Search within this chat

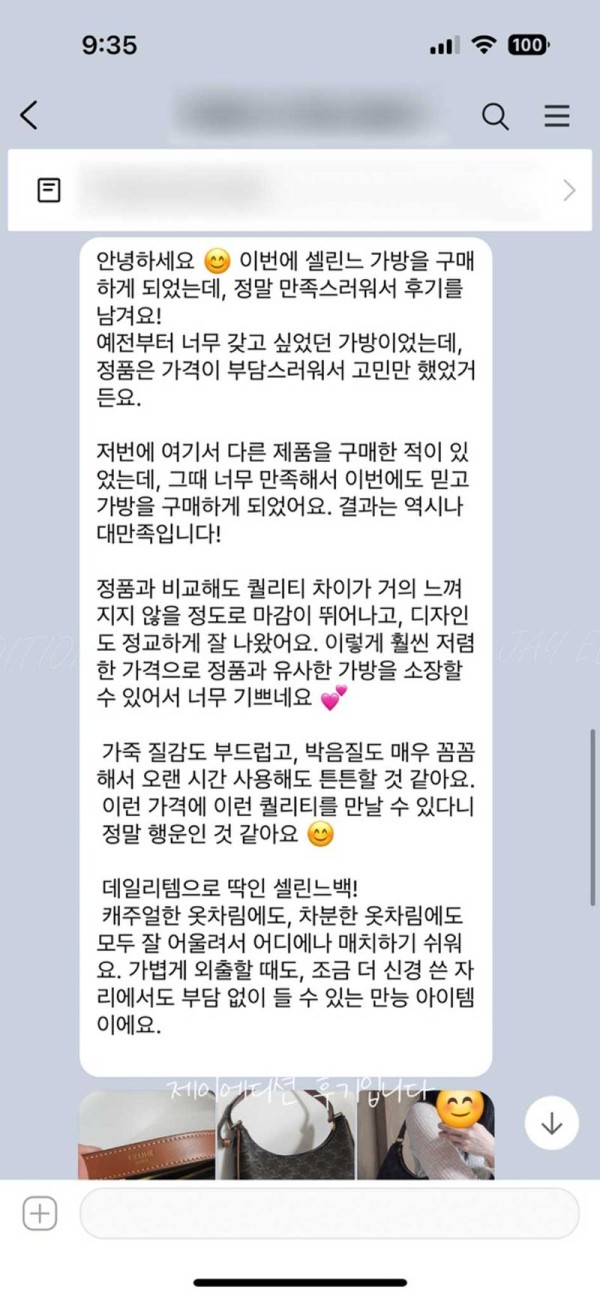(495, 116)
